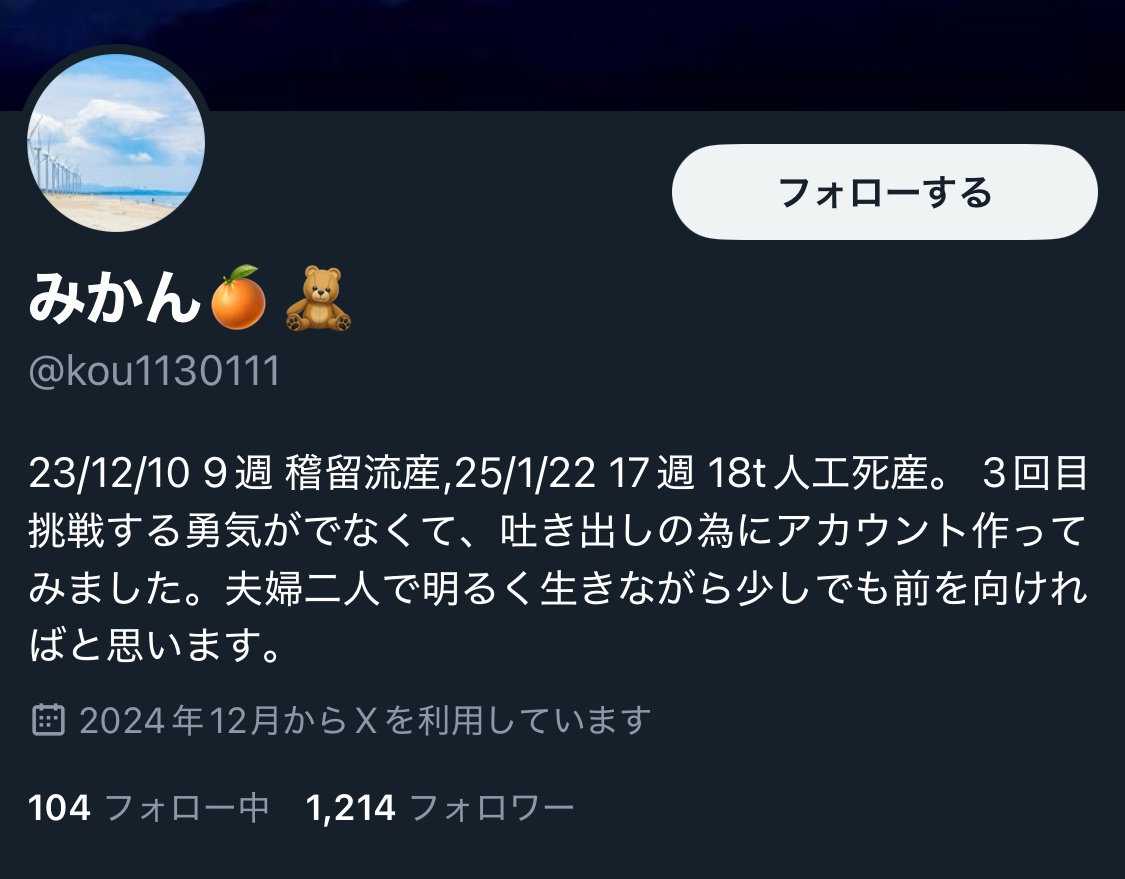The height and width of the screenshot is (879, 1125).
Task: View the 104 フォロー中 list
Action: point(149,807)
